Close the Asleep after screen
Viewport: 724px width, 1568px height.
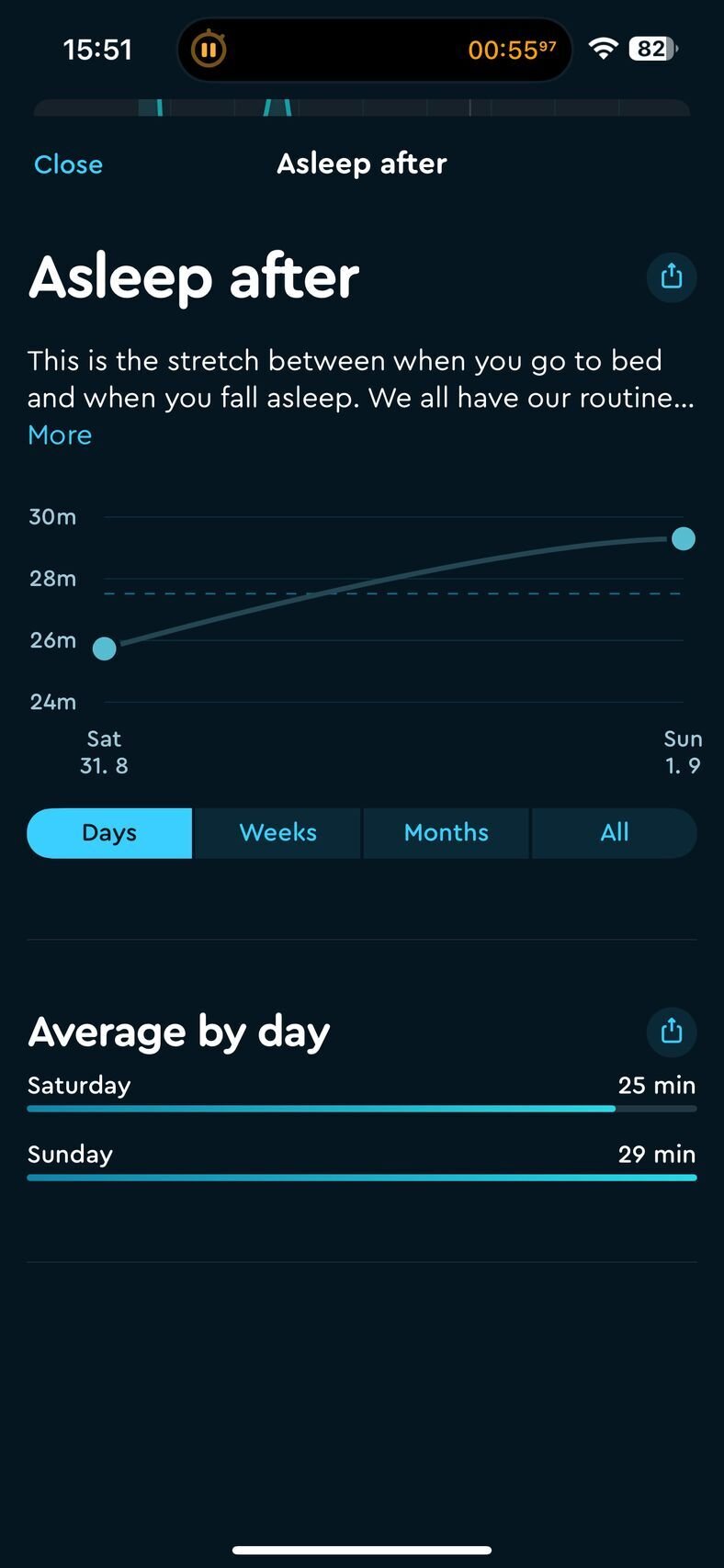click(x=68, y=164)
